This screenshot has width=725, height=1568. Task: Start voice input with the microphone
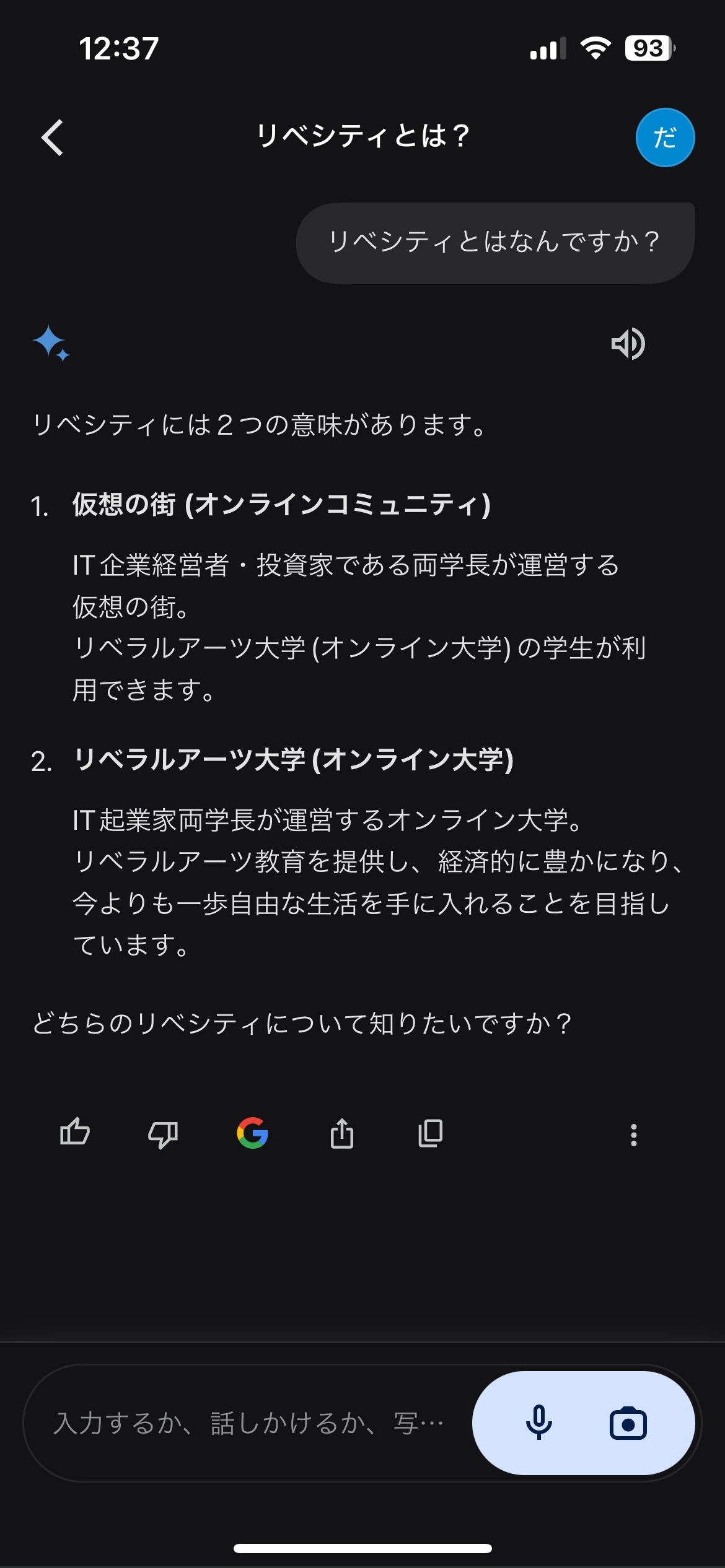(x=538, y=1422)
